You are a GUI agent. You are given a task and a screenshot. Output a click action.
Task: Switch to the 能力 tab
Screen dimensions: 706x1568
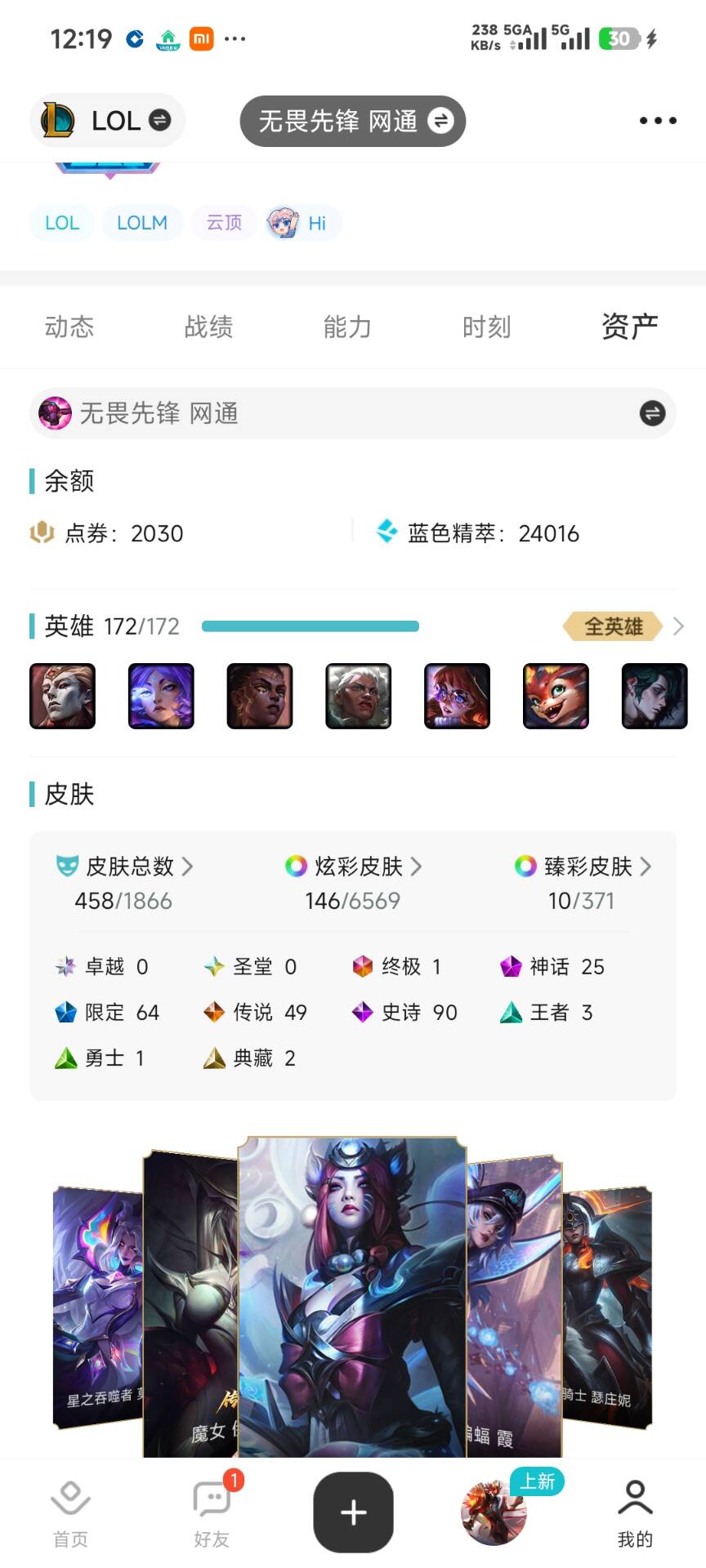coord(347,327)
